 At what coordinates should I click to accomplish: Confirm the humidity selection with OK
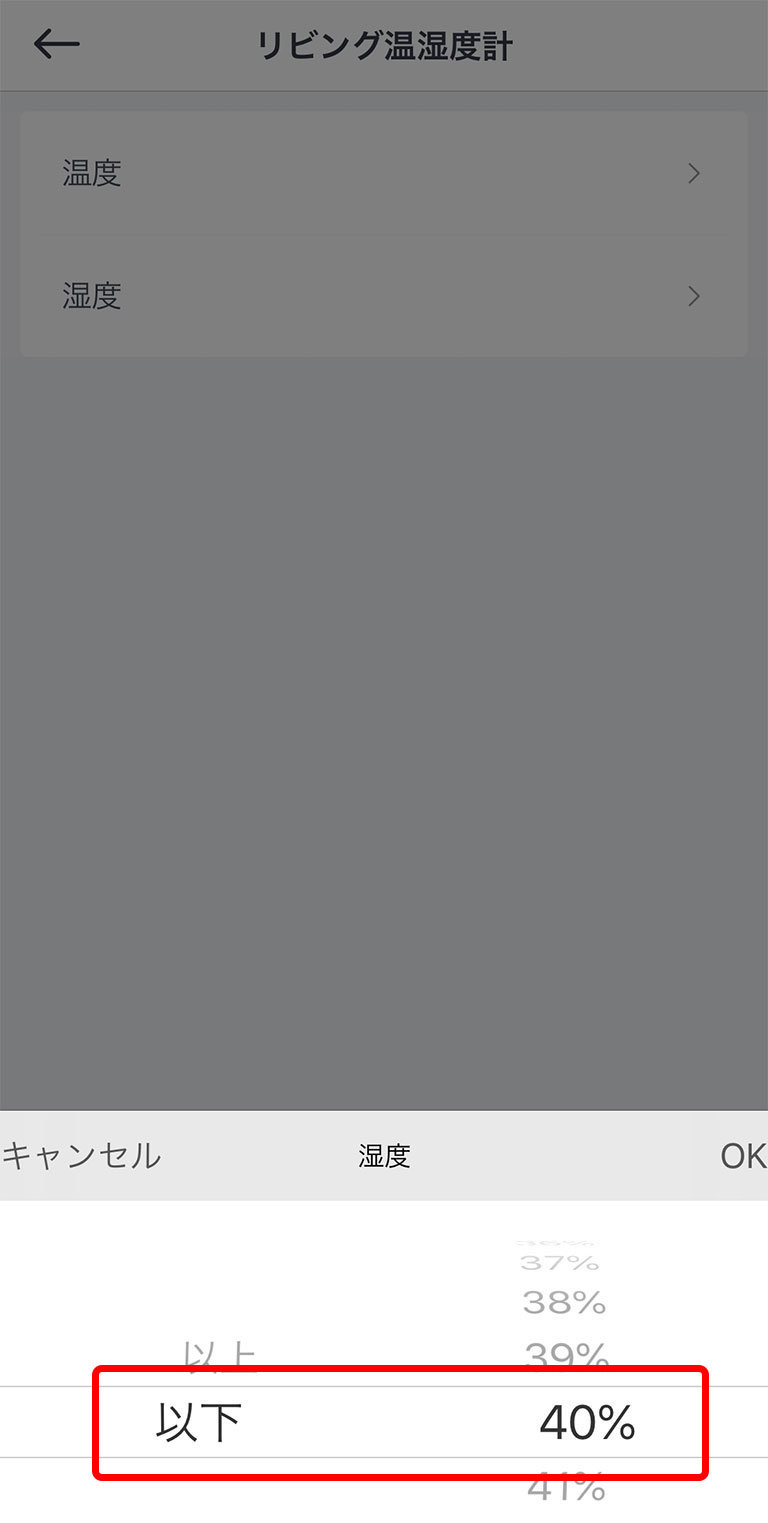tap(743, 1156)
